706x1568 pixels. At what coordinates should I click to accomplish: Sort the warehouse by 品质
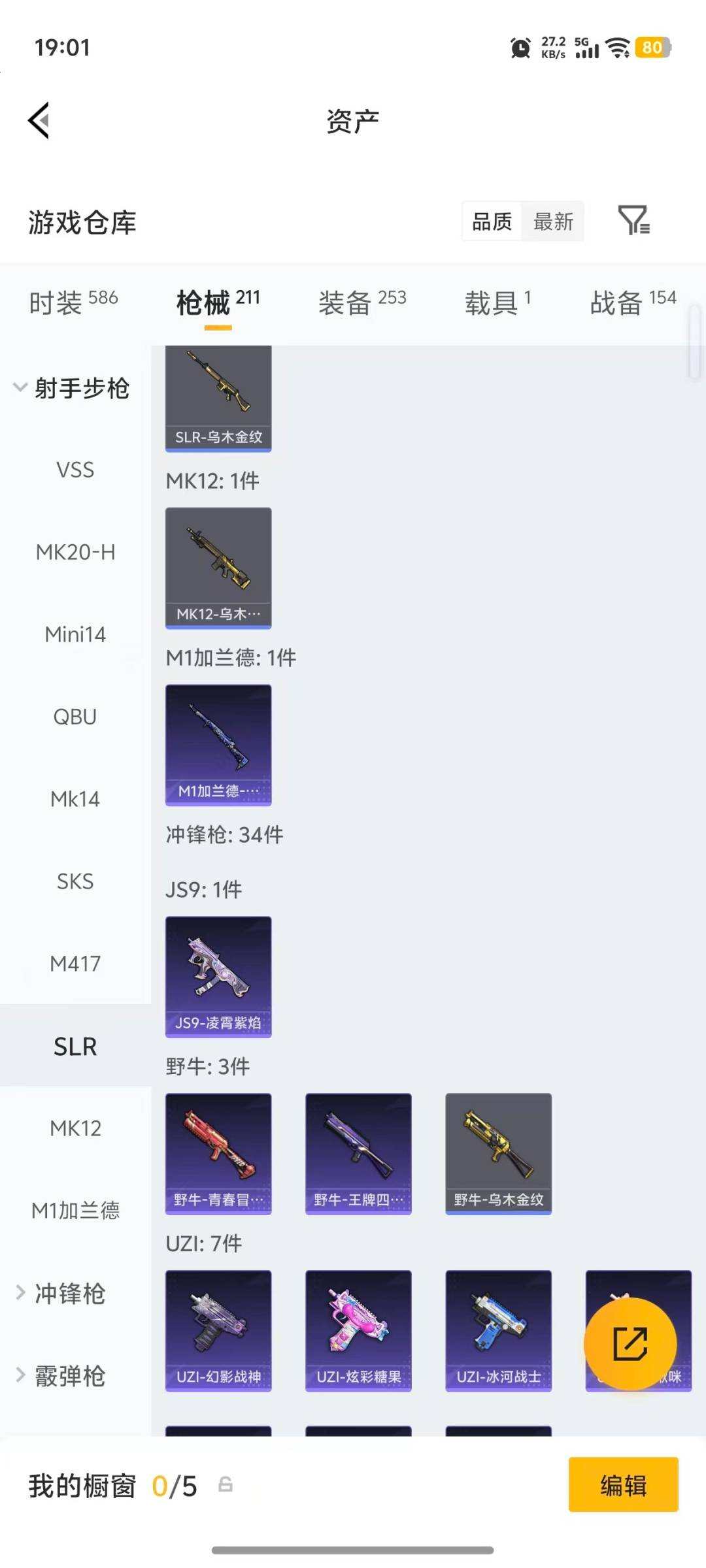point(492,221)
